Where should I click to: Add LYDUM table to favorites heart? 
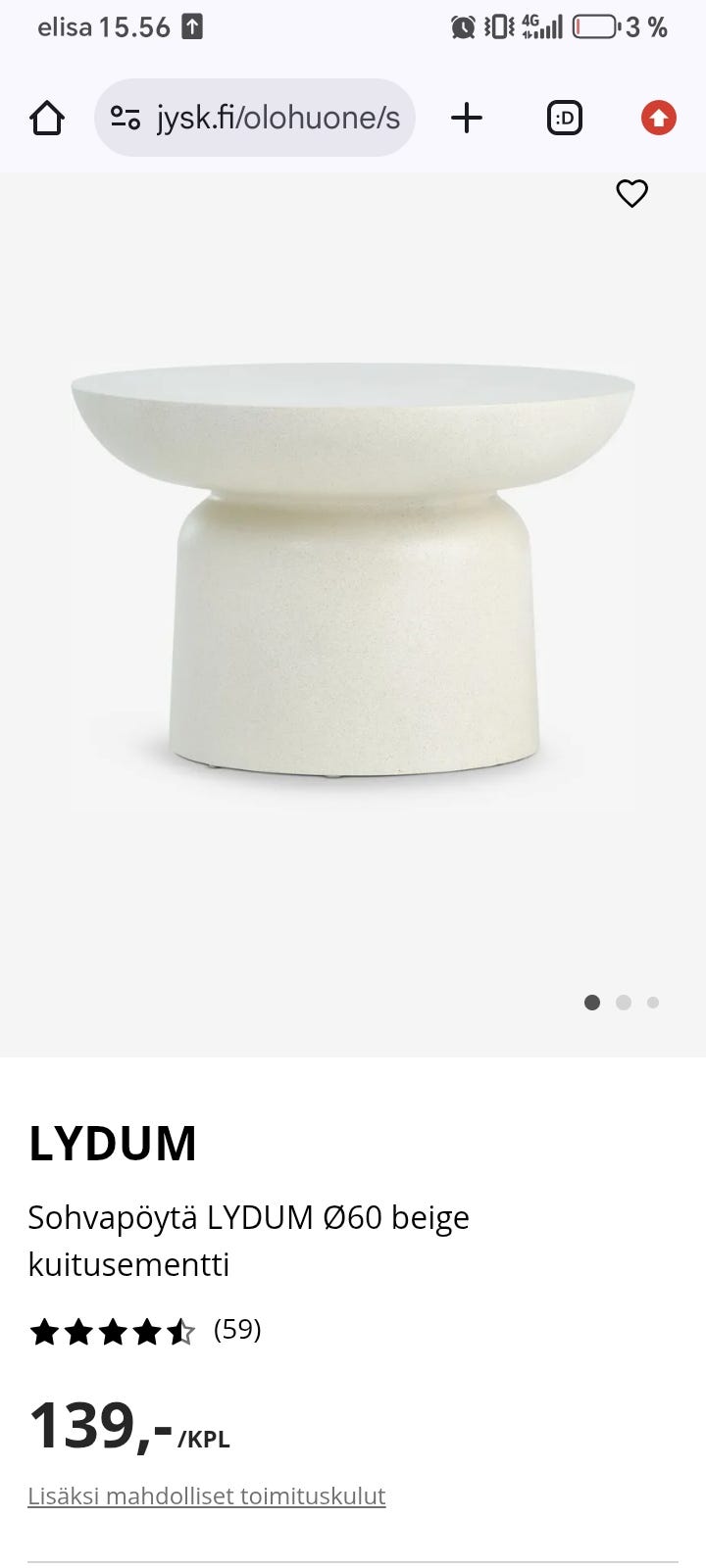click(x=632, y=193)
